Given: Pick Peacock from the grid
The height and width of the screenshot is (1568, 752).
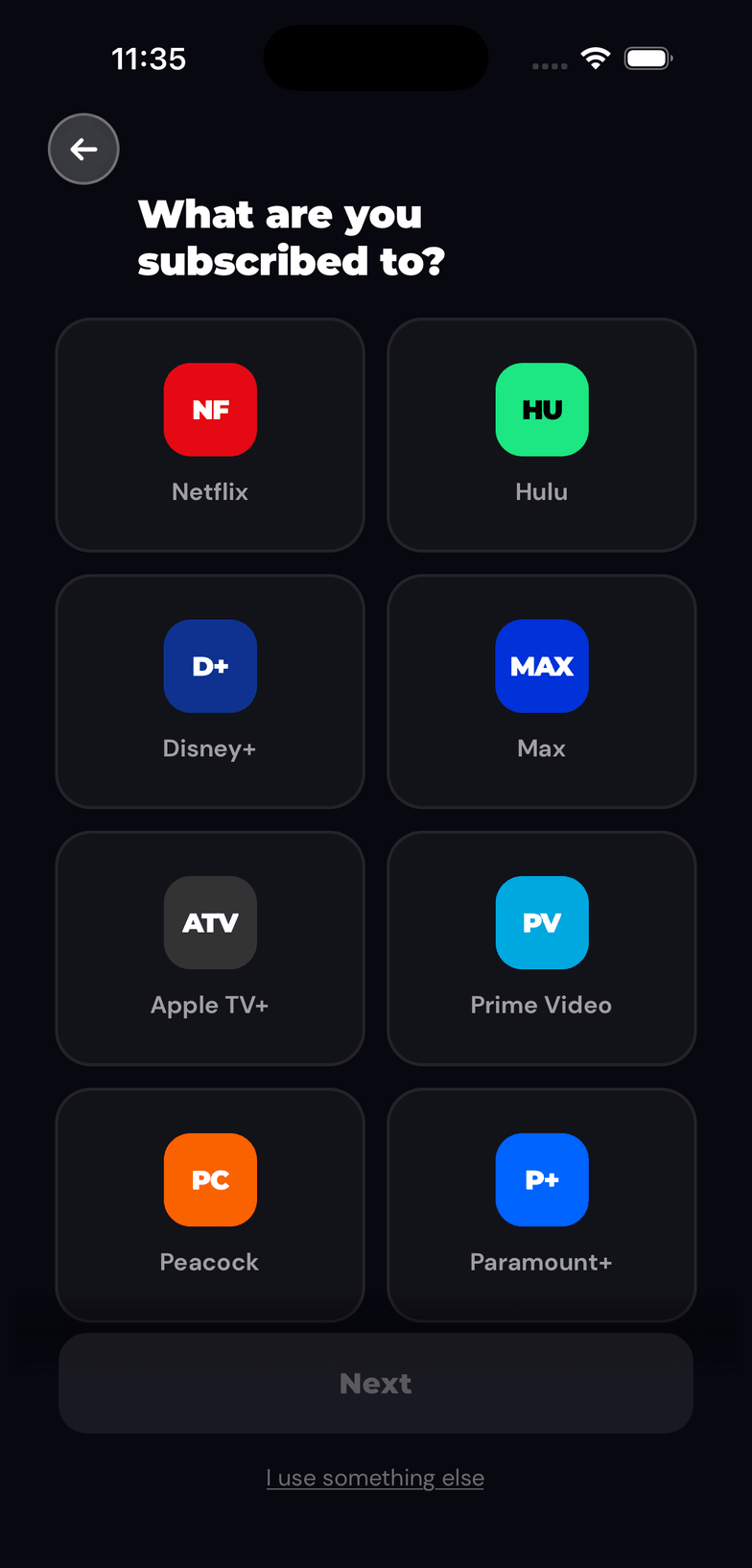Looking at the screenshot, I should point(210,1205).
